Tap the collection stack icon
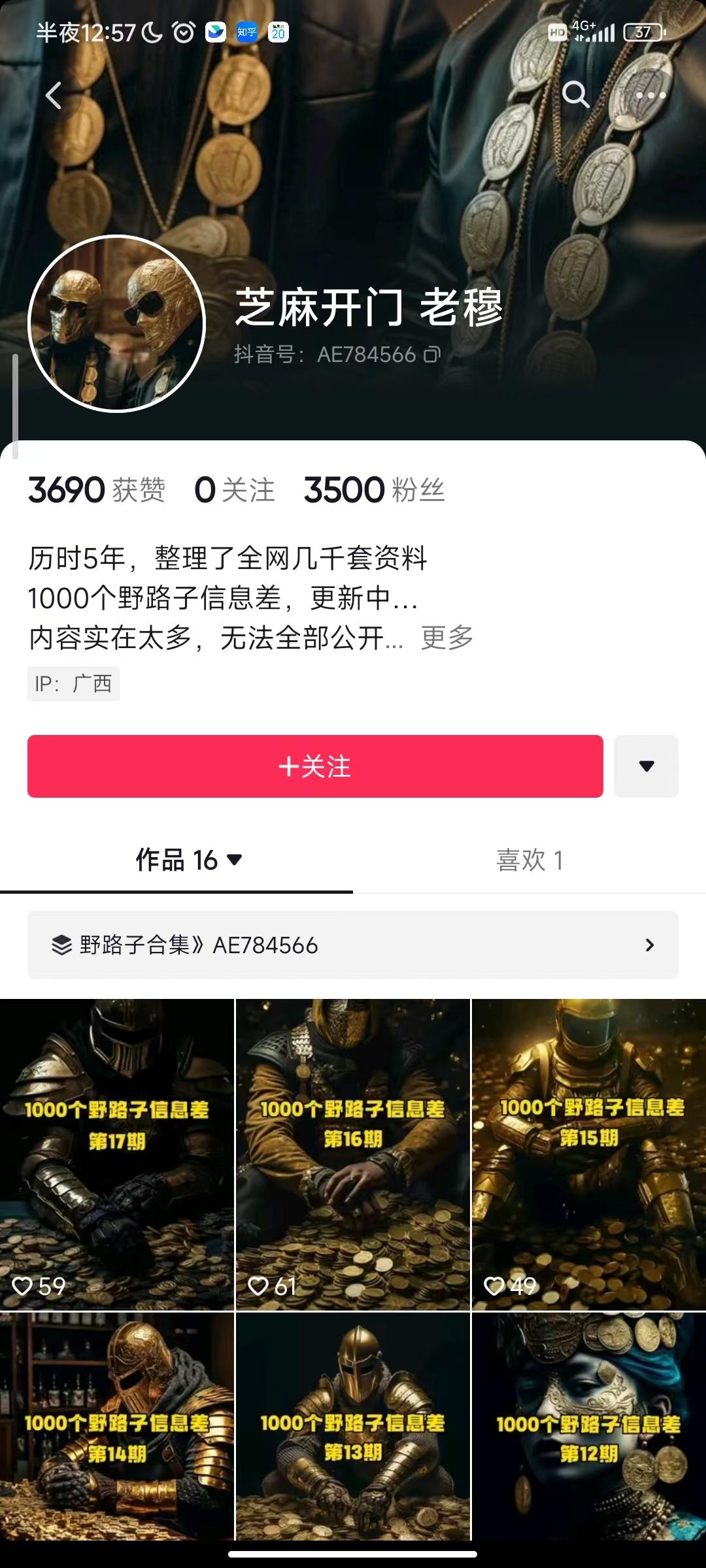The image size is (706, 1568). coord(63,943)
